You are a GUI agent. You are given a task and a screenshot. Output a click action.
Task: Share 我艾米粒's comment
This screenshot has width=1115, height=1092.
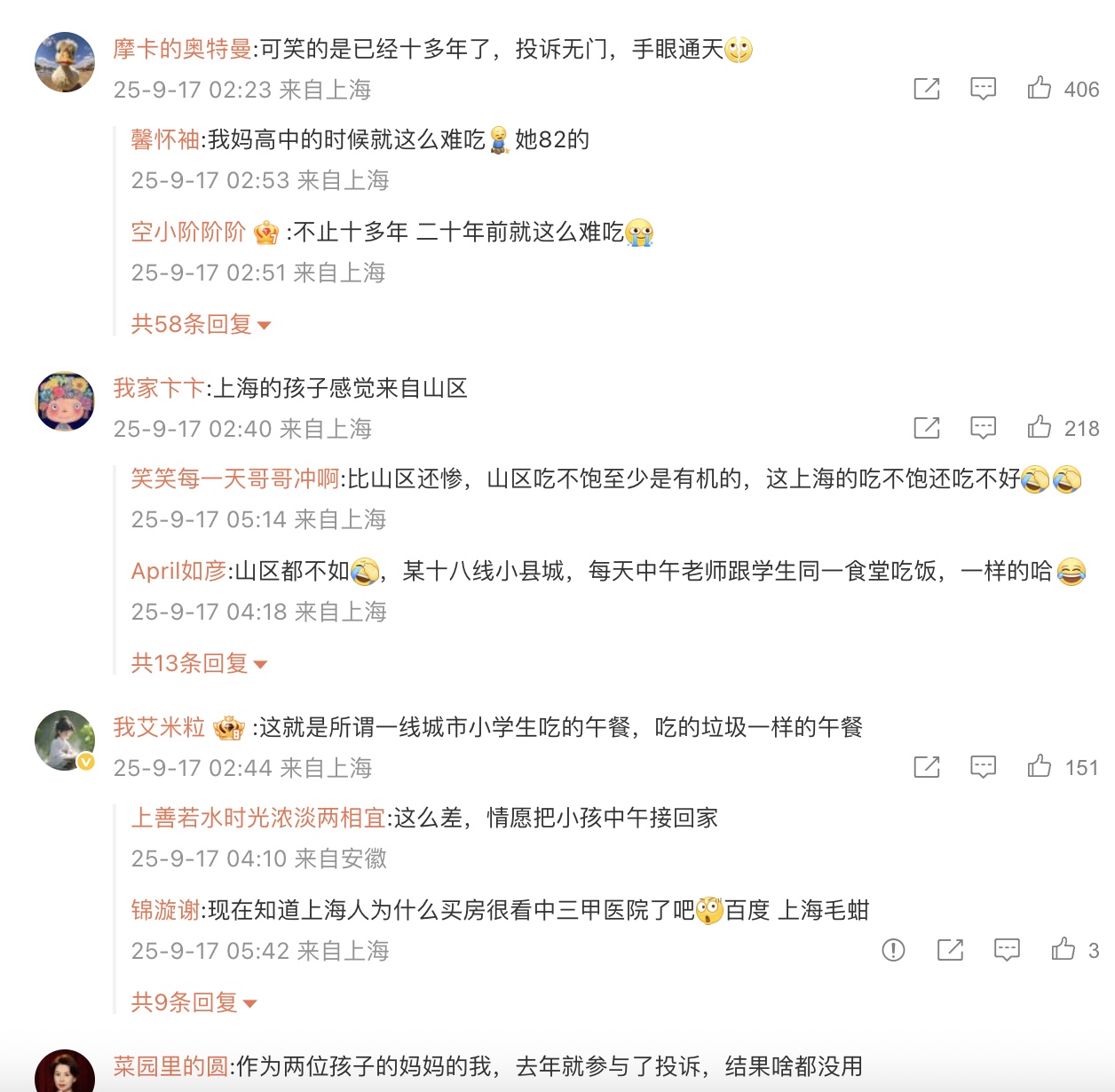927,766
